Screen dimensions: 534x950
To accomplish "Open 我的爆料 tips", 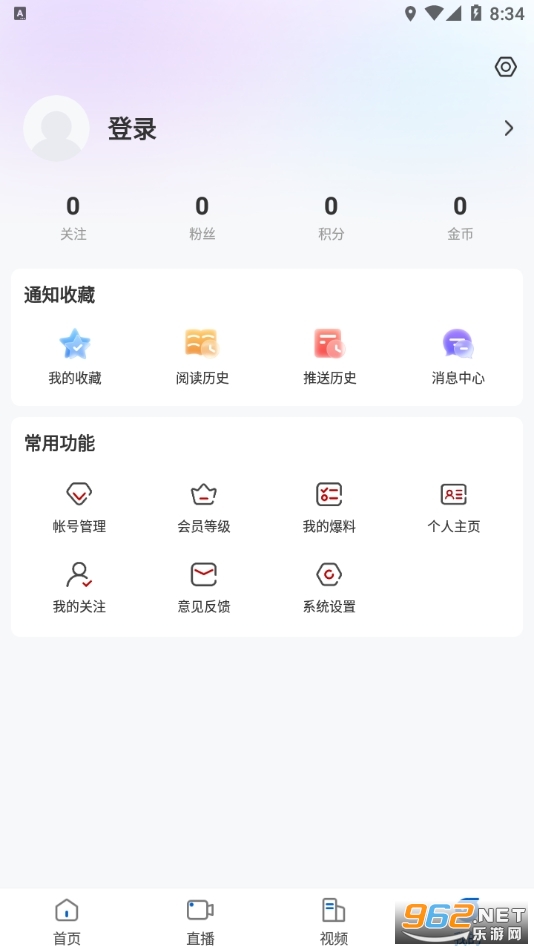I will 329,508.
